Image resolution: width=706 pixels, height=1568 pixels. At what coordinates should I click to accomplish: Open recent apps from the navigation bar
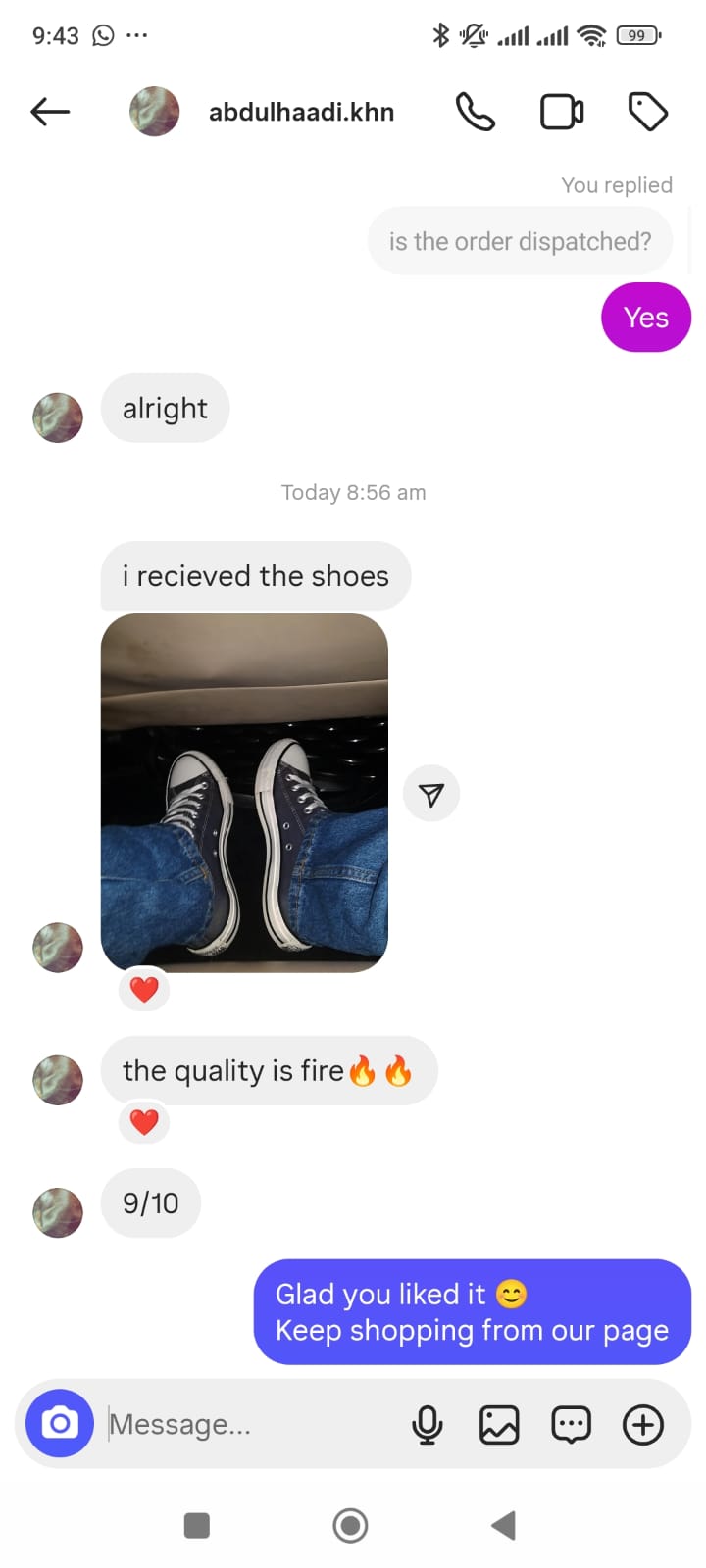[x=197, y=1525]
